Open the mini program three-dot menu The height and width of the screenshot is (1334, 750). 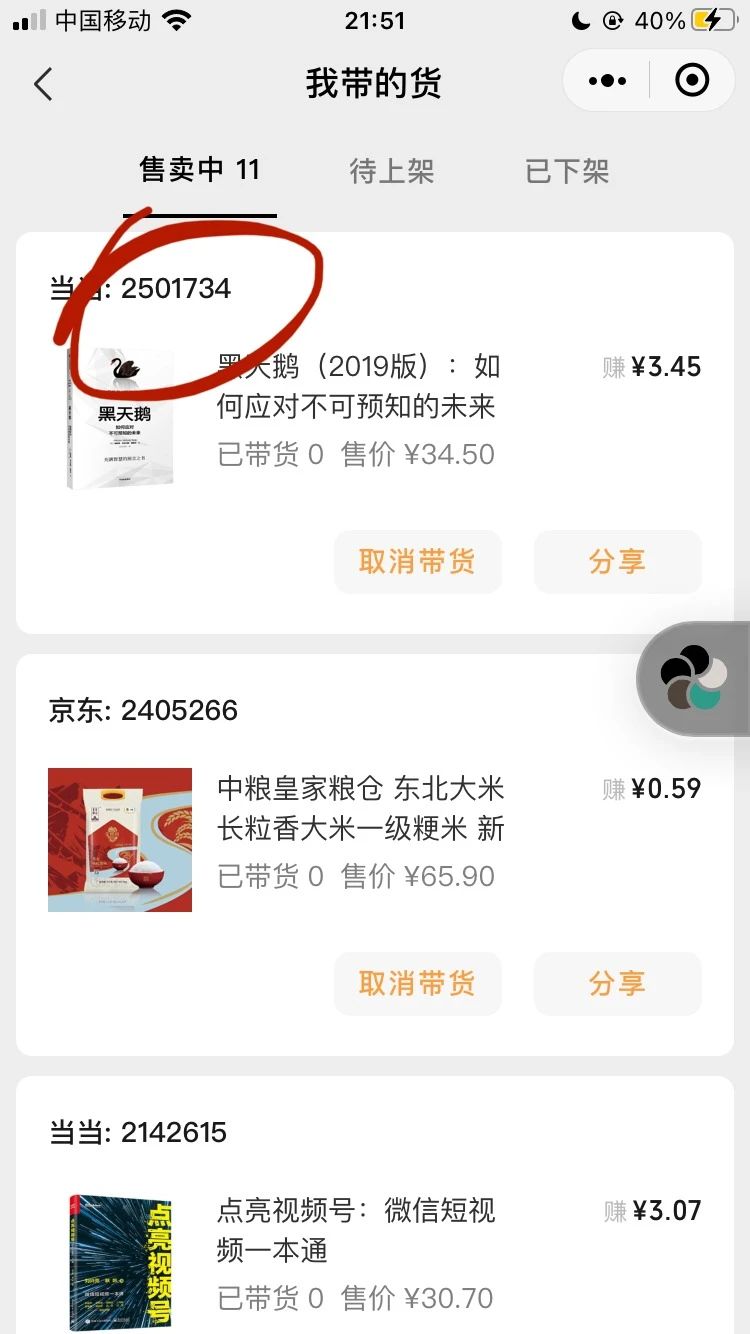point(607,81)
